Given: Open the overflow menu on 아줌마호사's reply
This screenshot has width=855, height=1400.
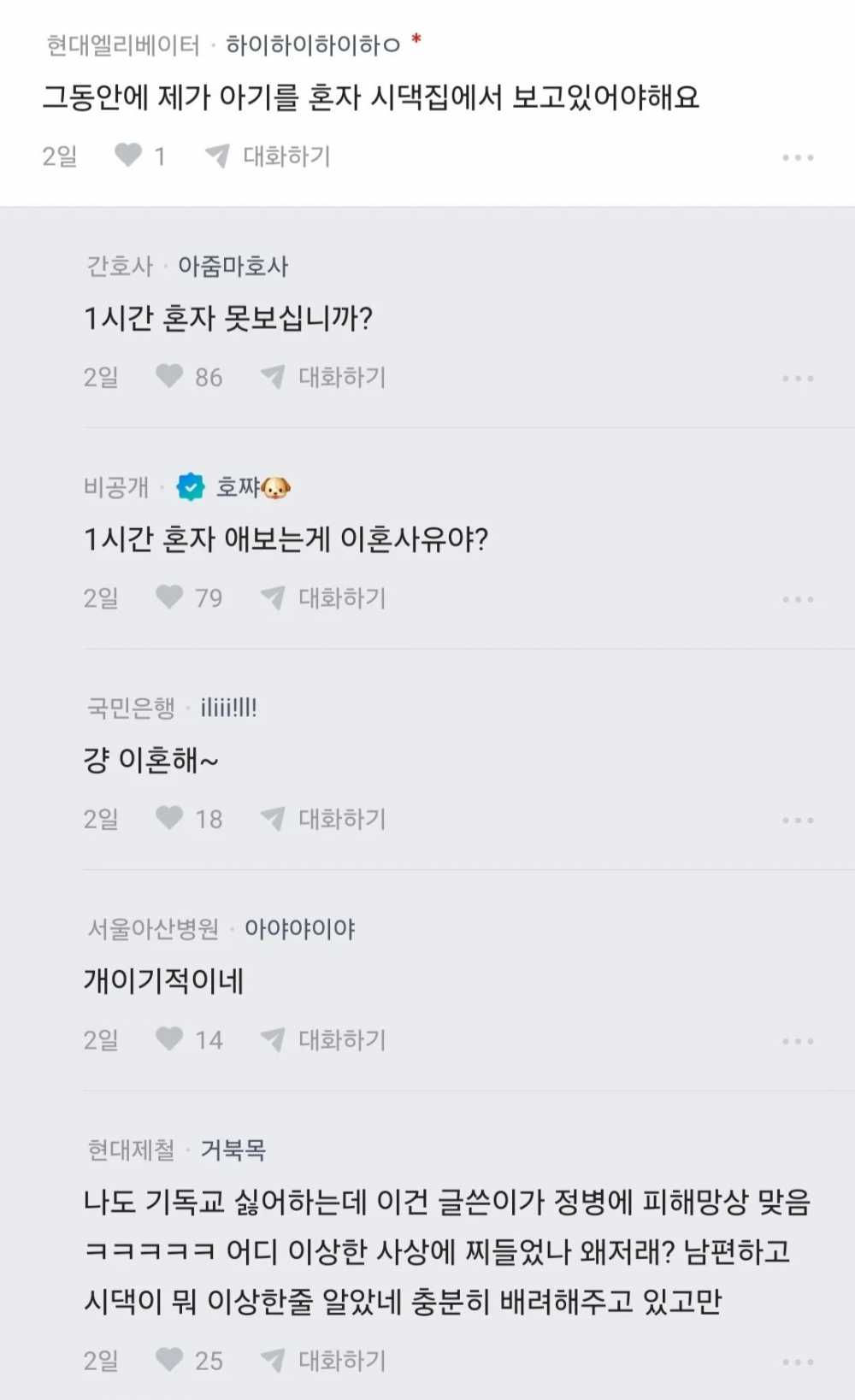Looking at the screenshot, I should (798, 378).
